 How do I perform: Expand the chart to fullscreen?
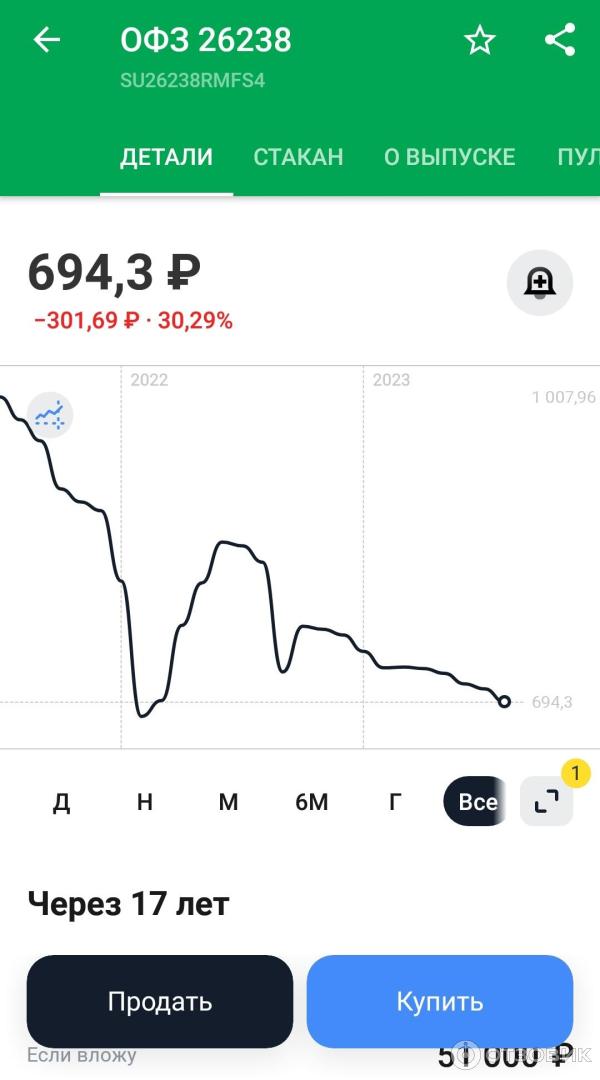point(546,802)
